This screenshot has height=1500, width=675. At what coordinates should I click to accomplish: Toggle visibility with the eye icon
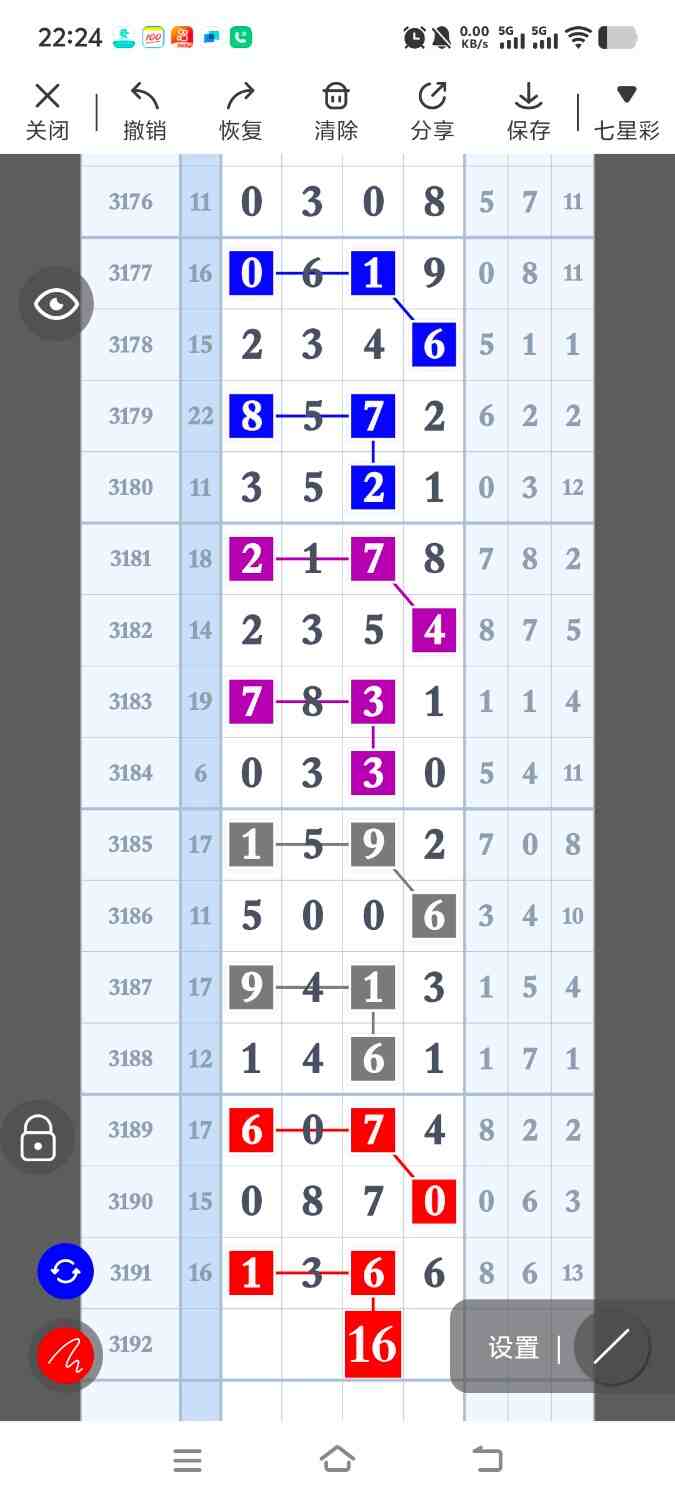pyautogui.click(x=56, y=304)
